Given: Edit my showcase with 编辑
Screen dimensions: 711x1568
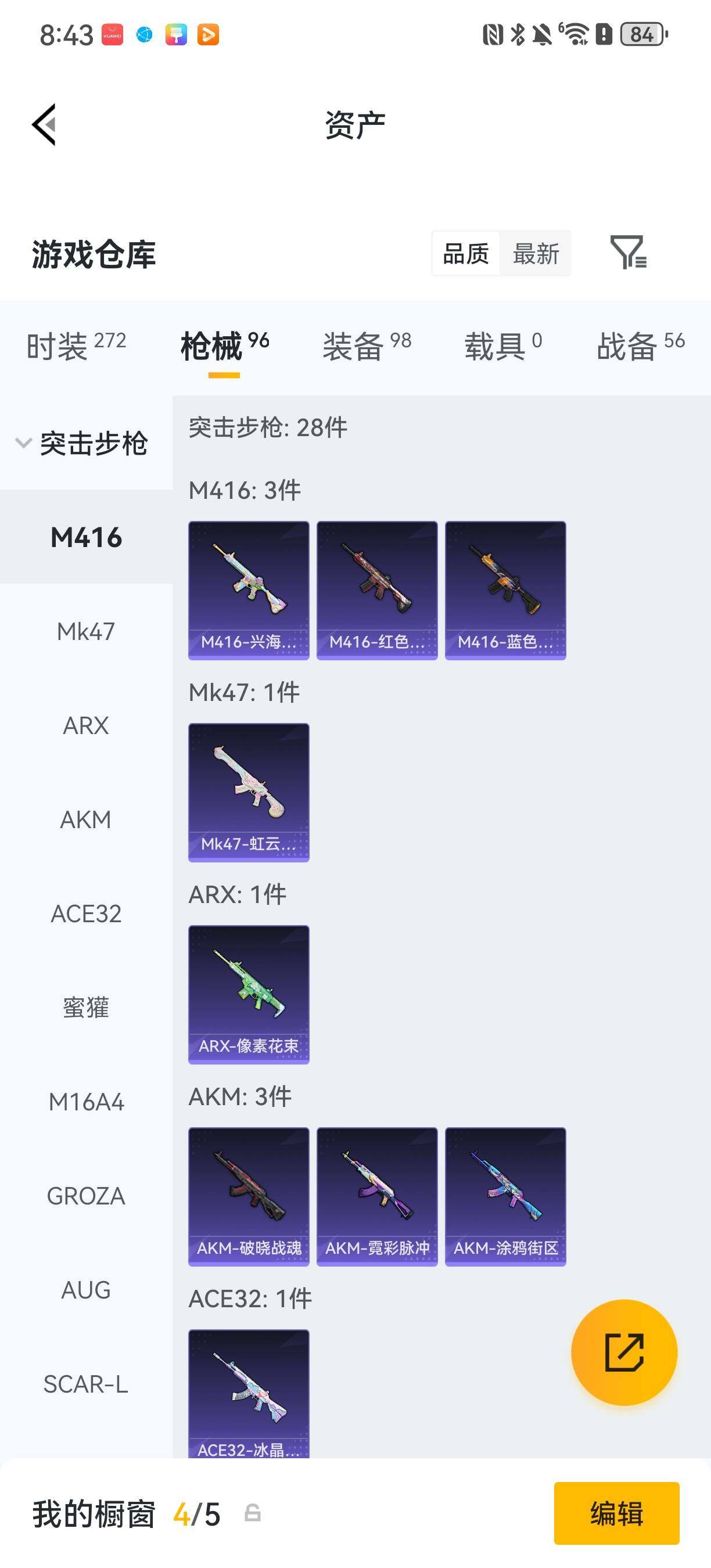Looking at the screenshot, I should (617, 1513).
